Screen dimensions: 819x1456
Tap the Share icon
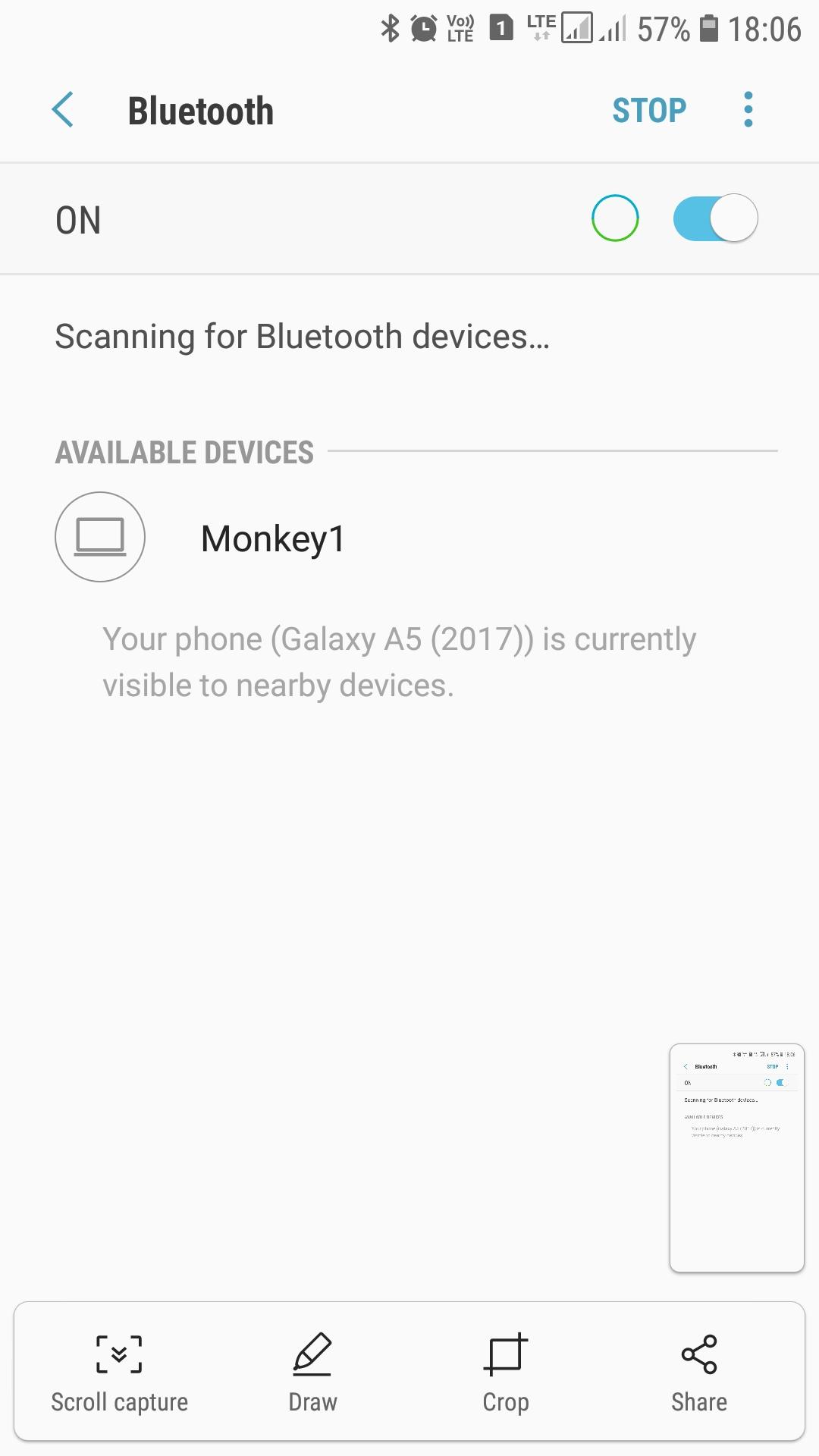coord(698,1365)
